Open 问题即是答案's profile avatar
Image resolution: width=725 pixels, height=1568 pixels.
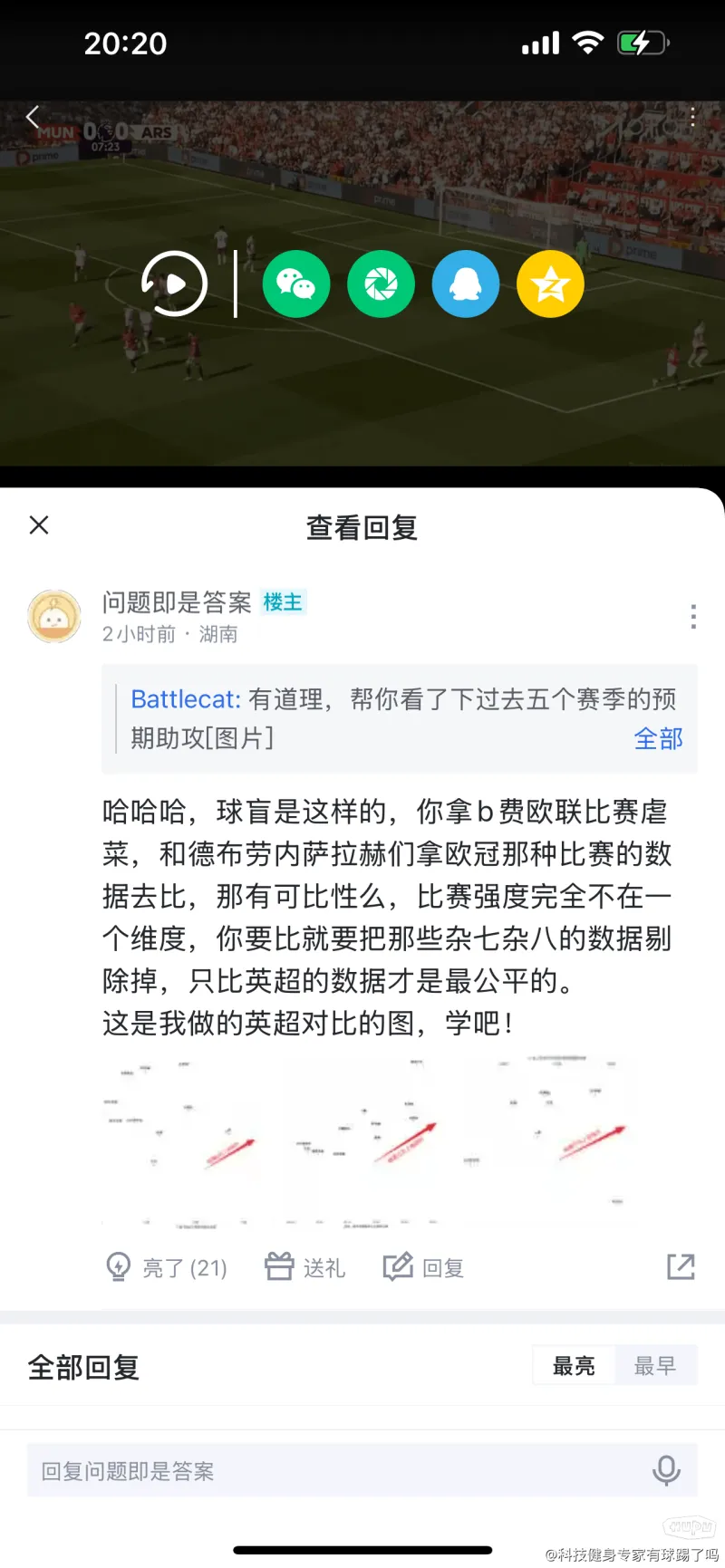pos(54,617)
